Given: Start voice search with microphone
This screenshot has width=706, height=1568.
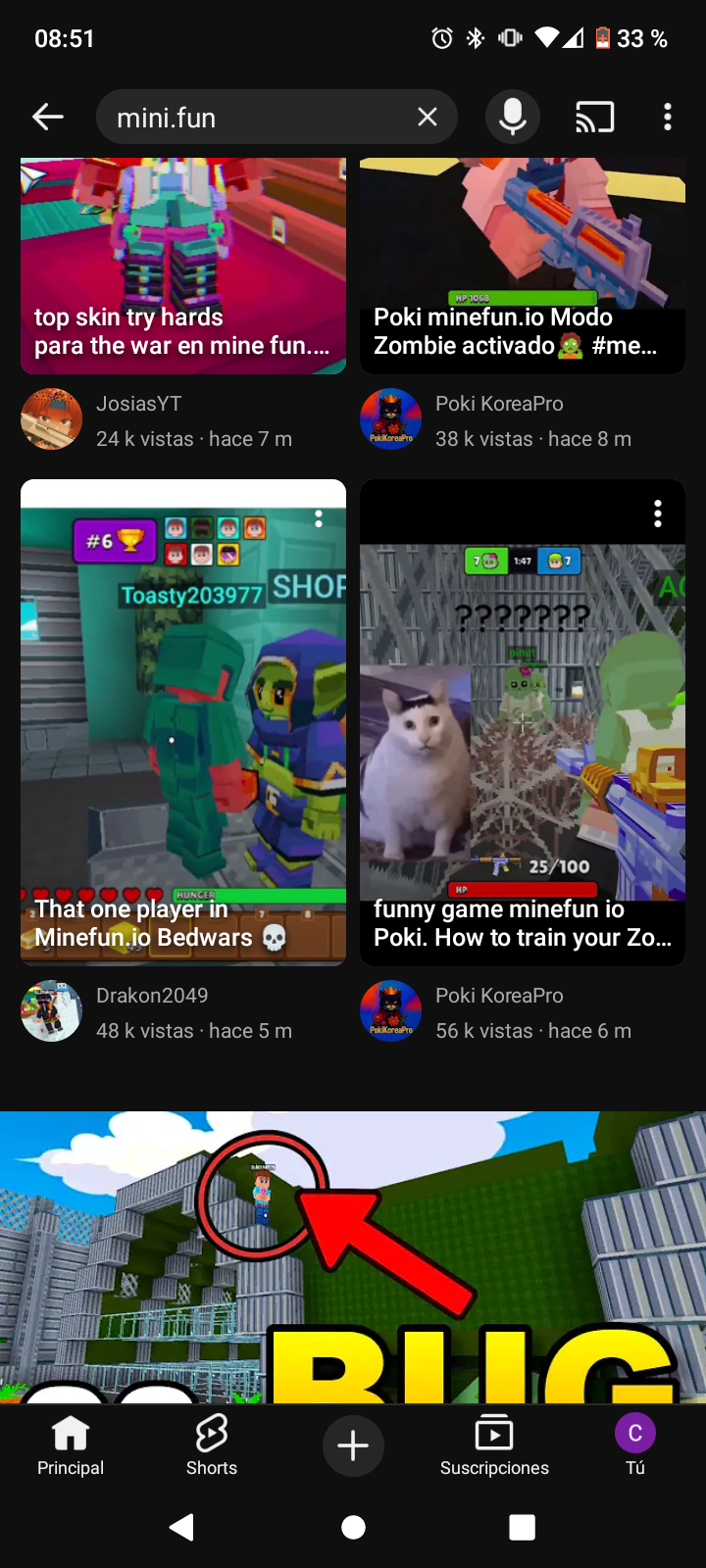Looking at the screenshot, I should (512, 118).
